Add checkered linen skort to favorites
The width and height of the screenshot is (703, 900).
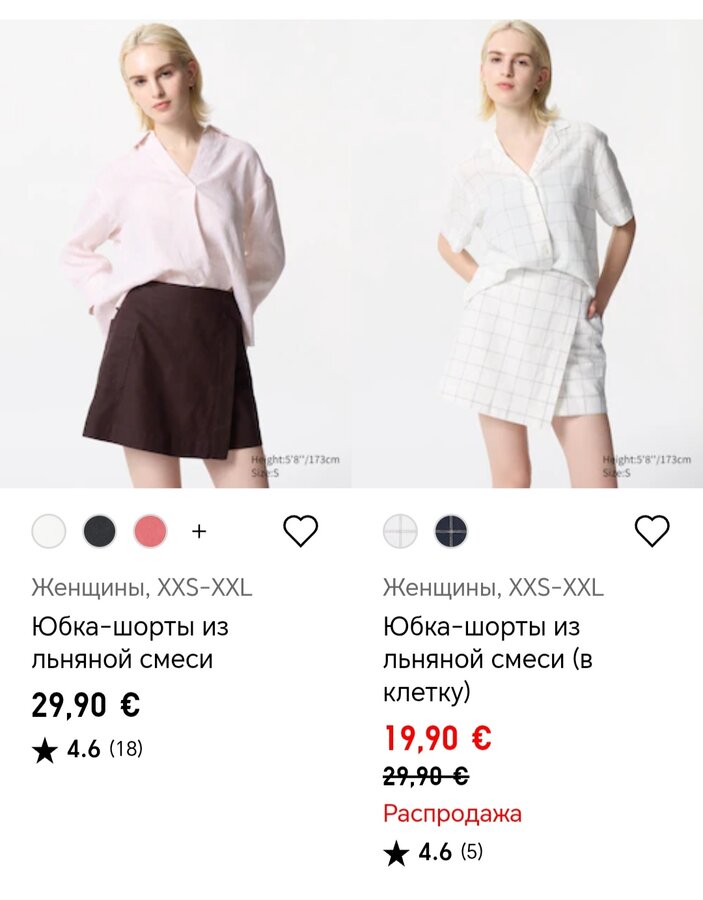(x=651, y=531)
